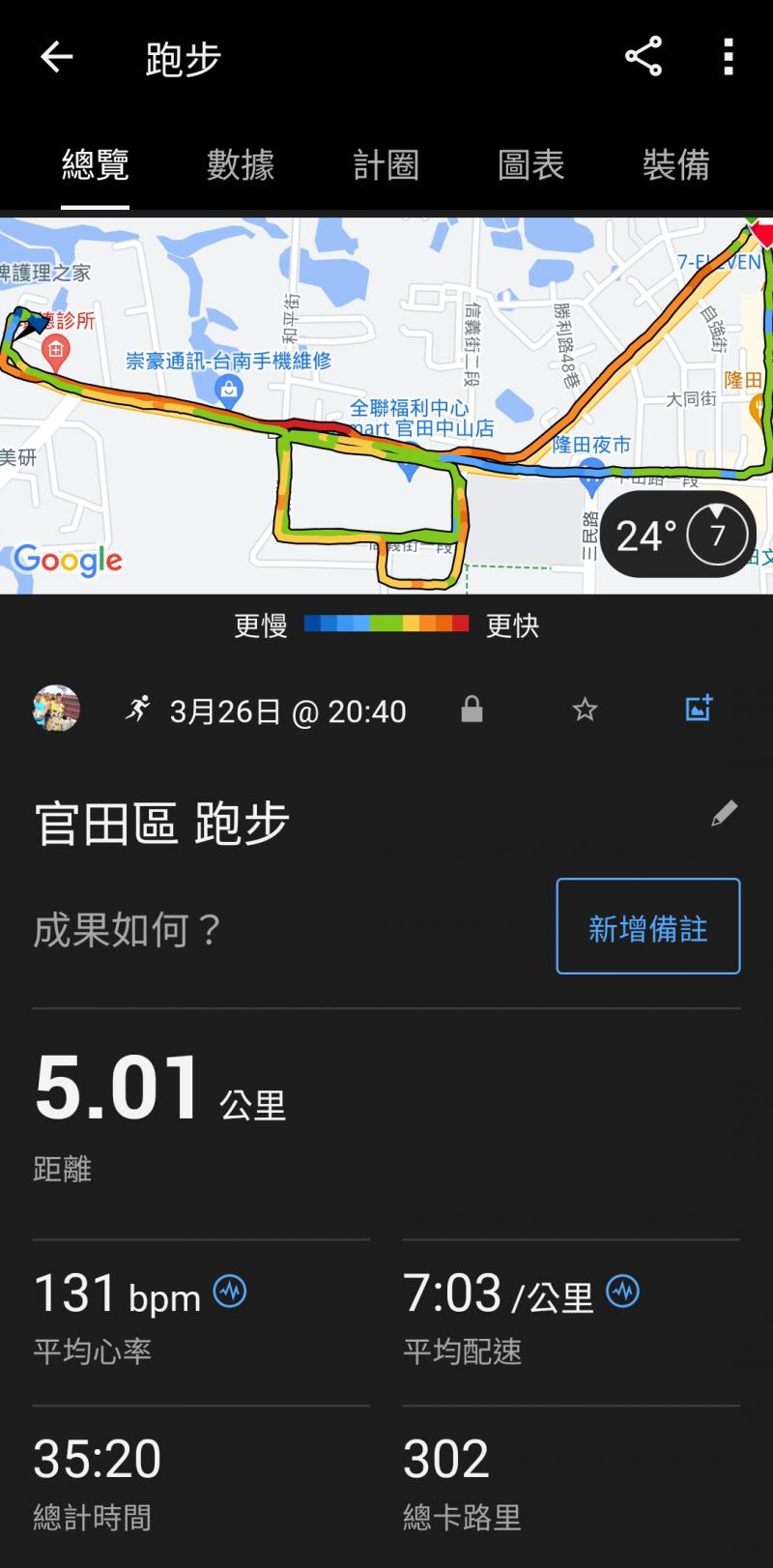This screenshot has height=1568, width=773.
Task: Open the three-dot overflow menu
Action: (729, 57)
